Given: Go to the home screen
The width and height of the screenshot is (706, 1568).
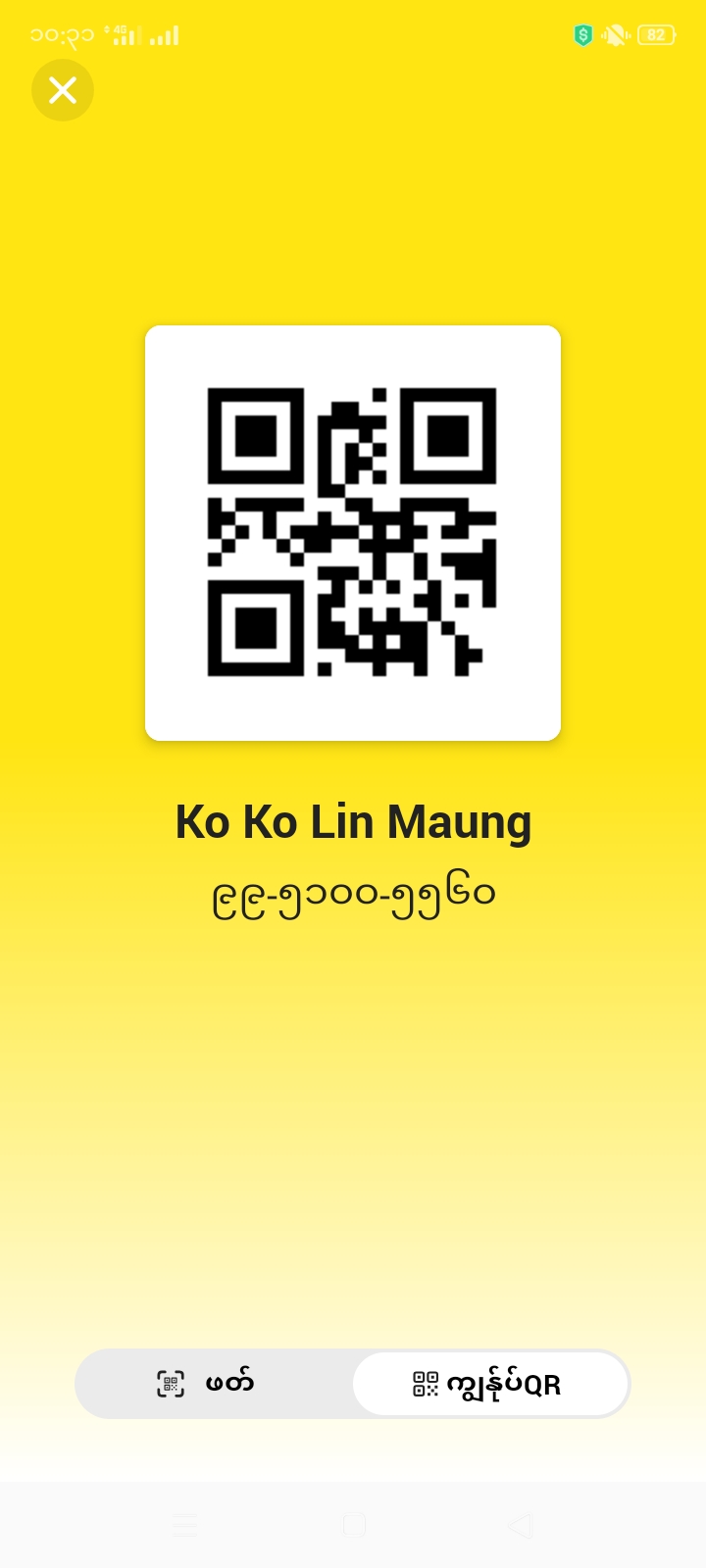Looking at the screenshot, I should coord(354,1525).
